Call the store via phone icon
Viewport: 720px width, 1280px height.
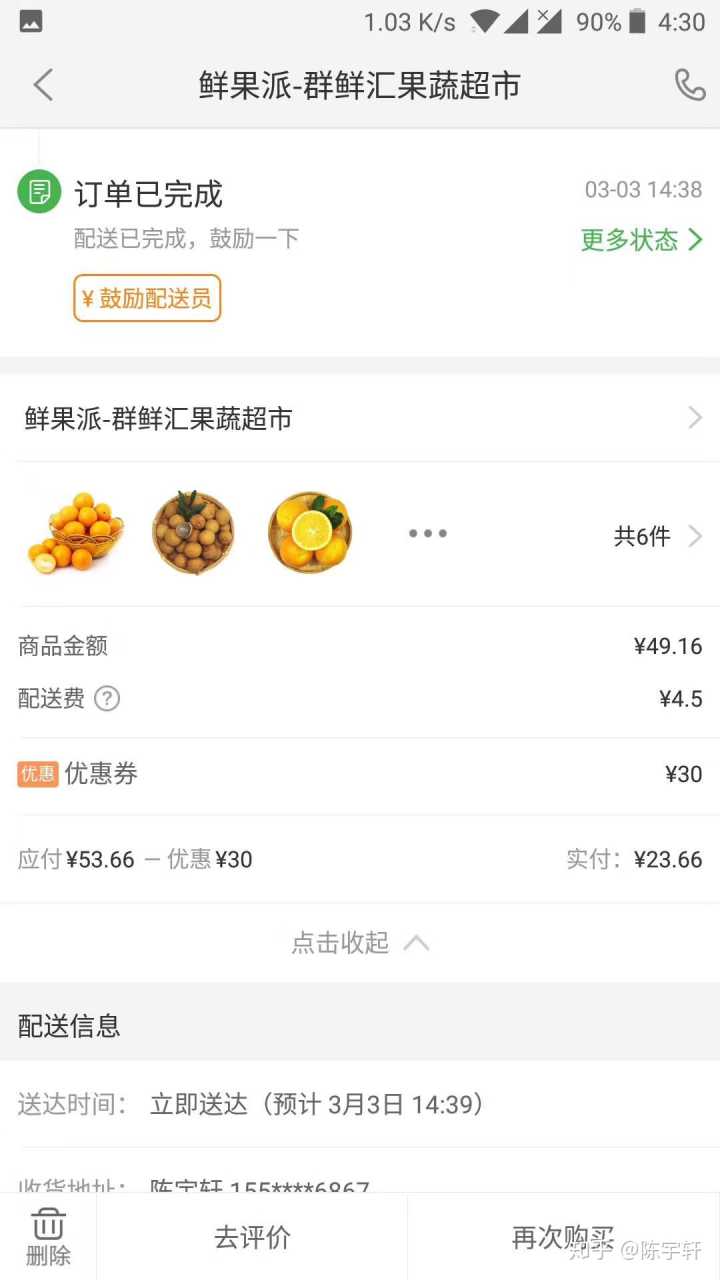tap(690, 86)
